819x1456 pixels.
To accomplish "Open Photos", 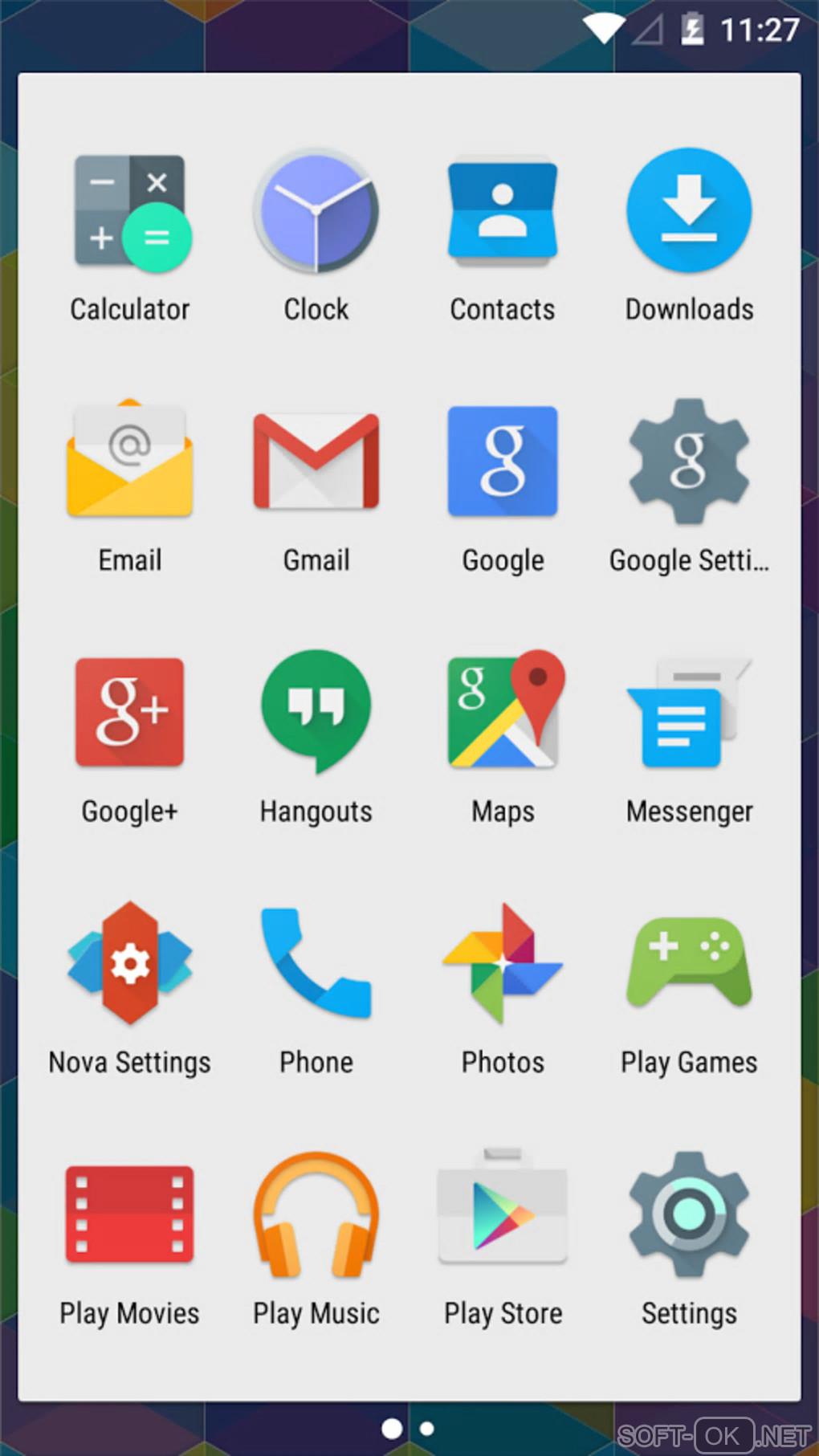I will coord(503,963).
